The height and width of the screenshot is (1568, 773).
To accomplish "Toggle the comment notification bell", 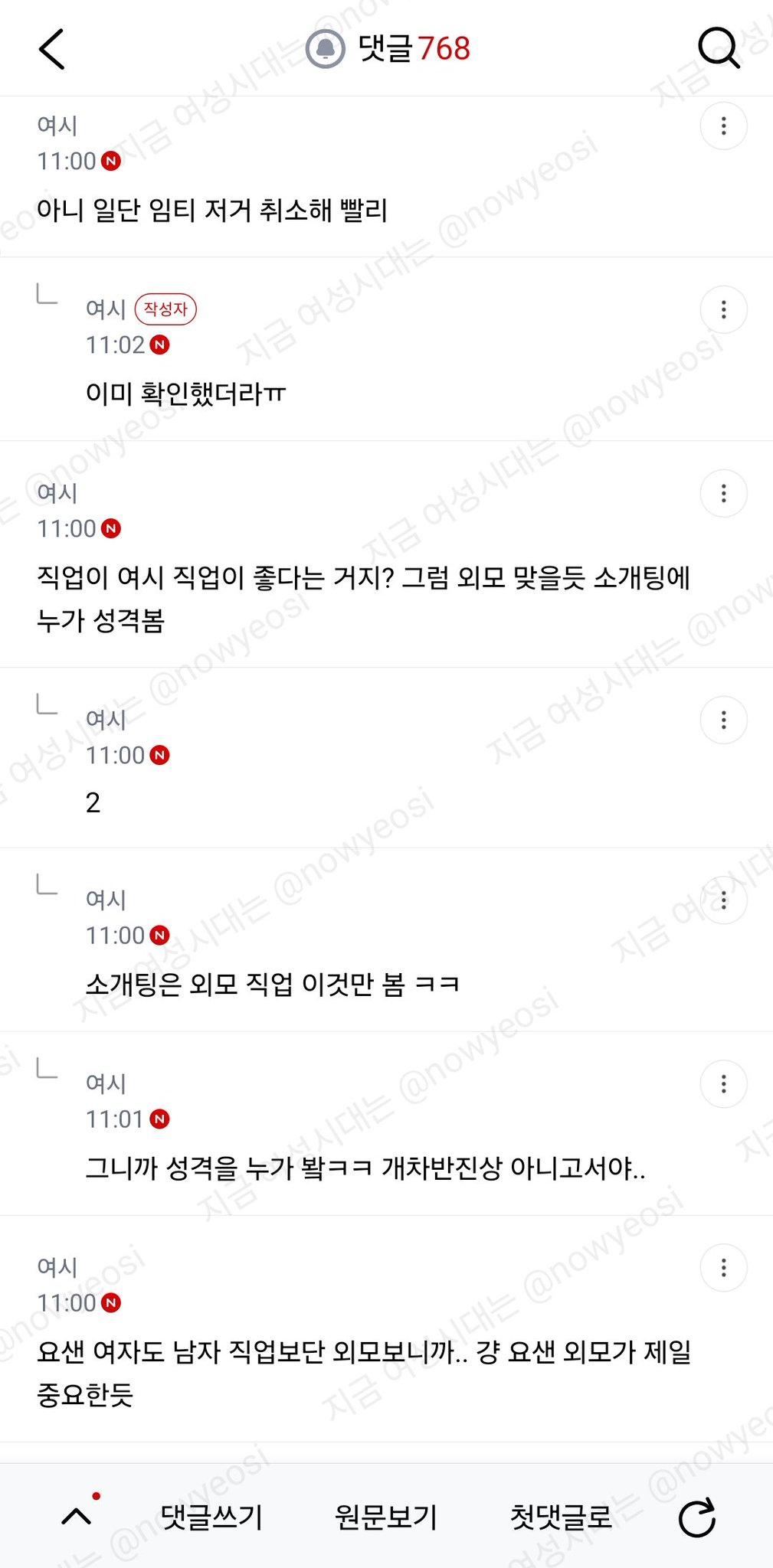I will 326,49.
